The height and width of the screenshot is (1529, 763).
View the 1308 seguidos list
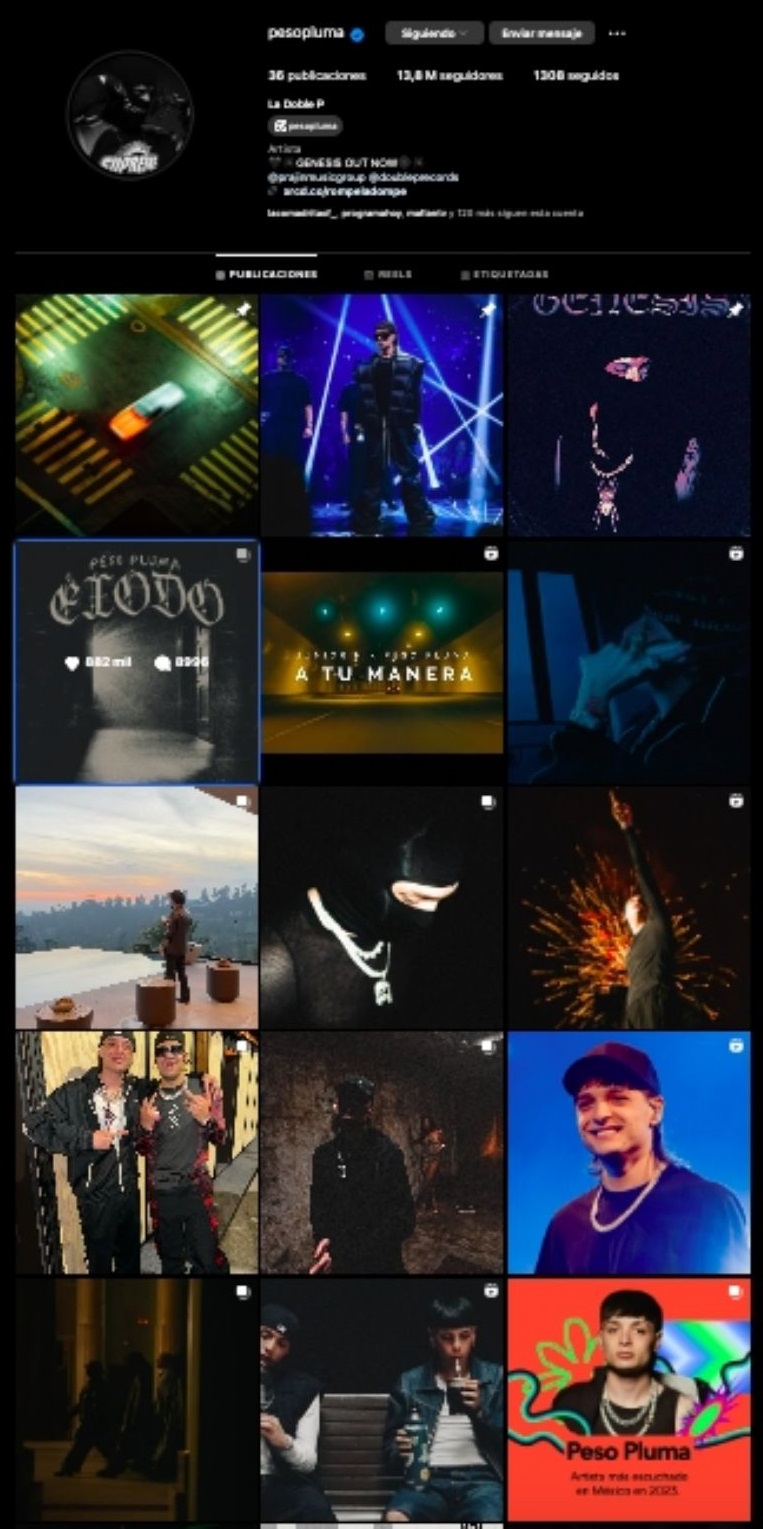[576, 75]
